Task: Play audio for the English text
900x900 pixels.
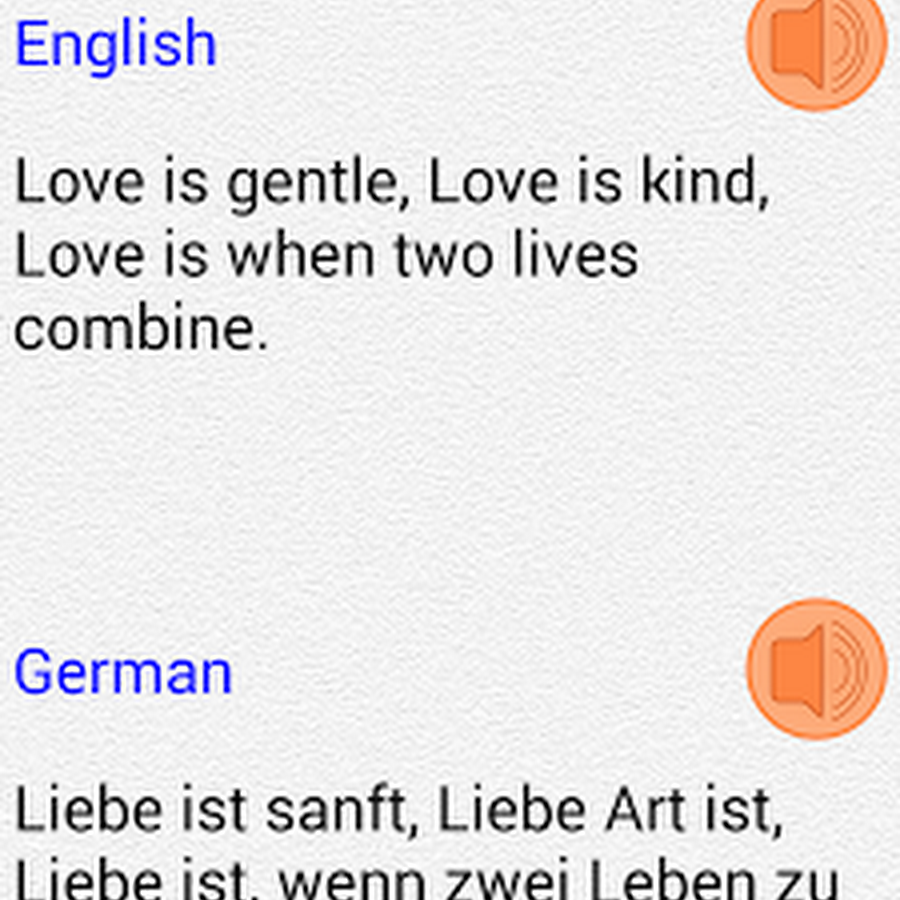Action: tap(816, 42)
